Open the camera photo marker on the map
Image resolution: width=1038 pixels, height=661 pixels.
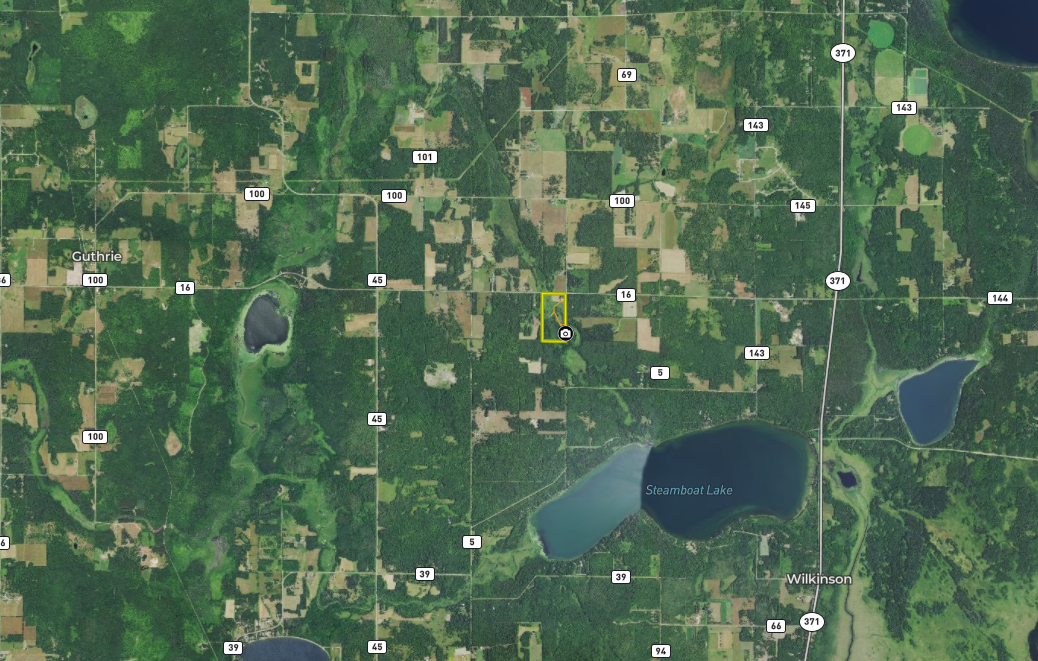coord(565,333)
